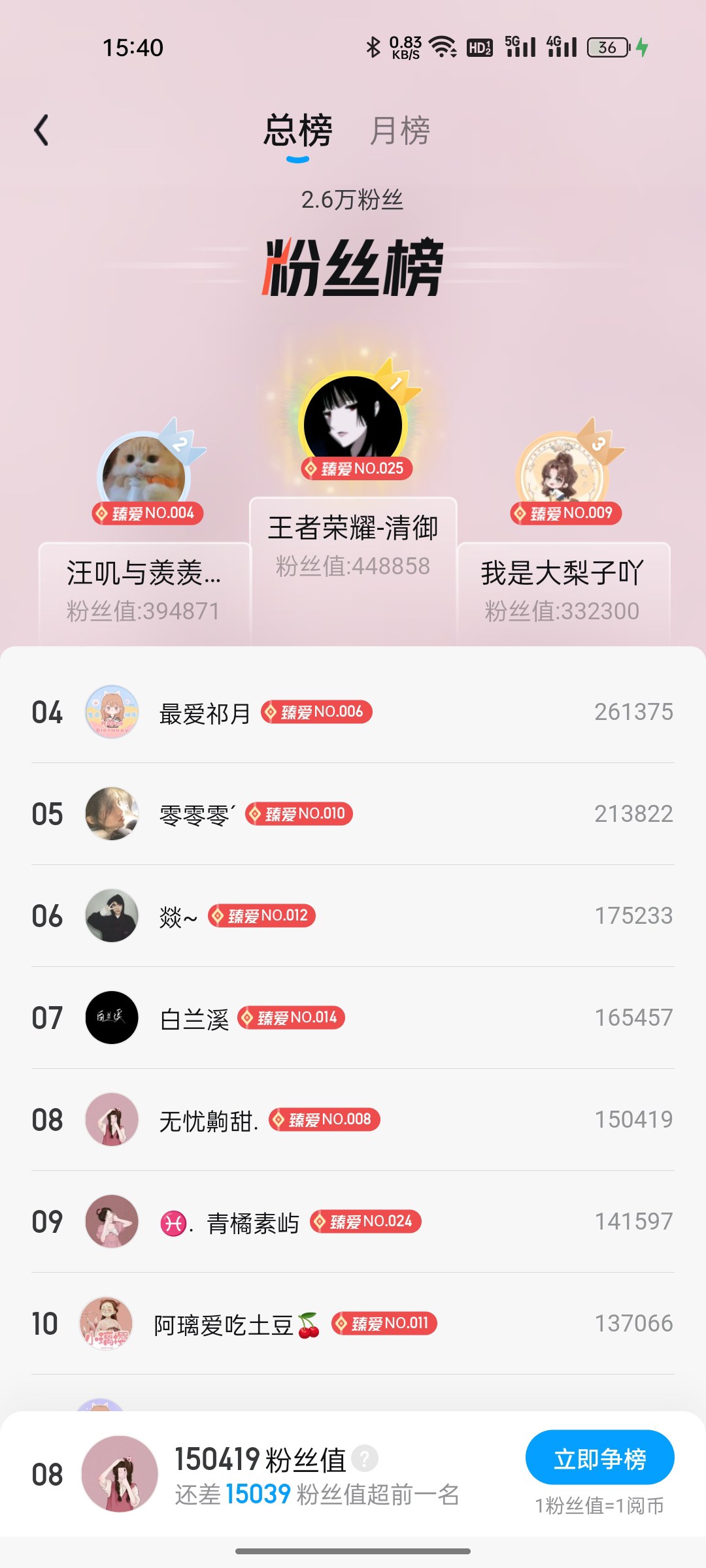Open rank 08 list row 无忧齁甜.
Viewport: 706px width, 1568px height.
tap(353, 1120)
